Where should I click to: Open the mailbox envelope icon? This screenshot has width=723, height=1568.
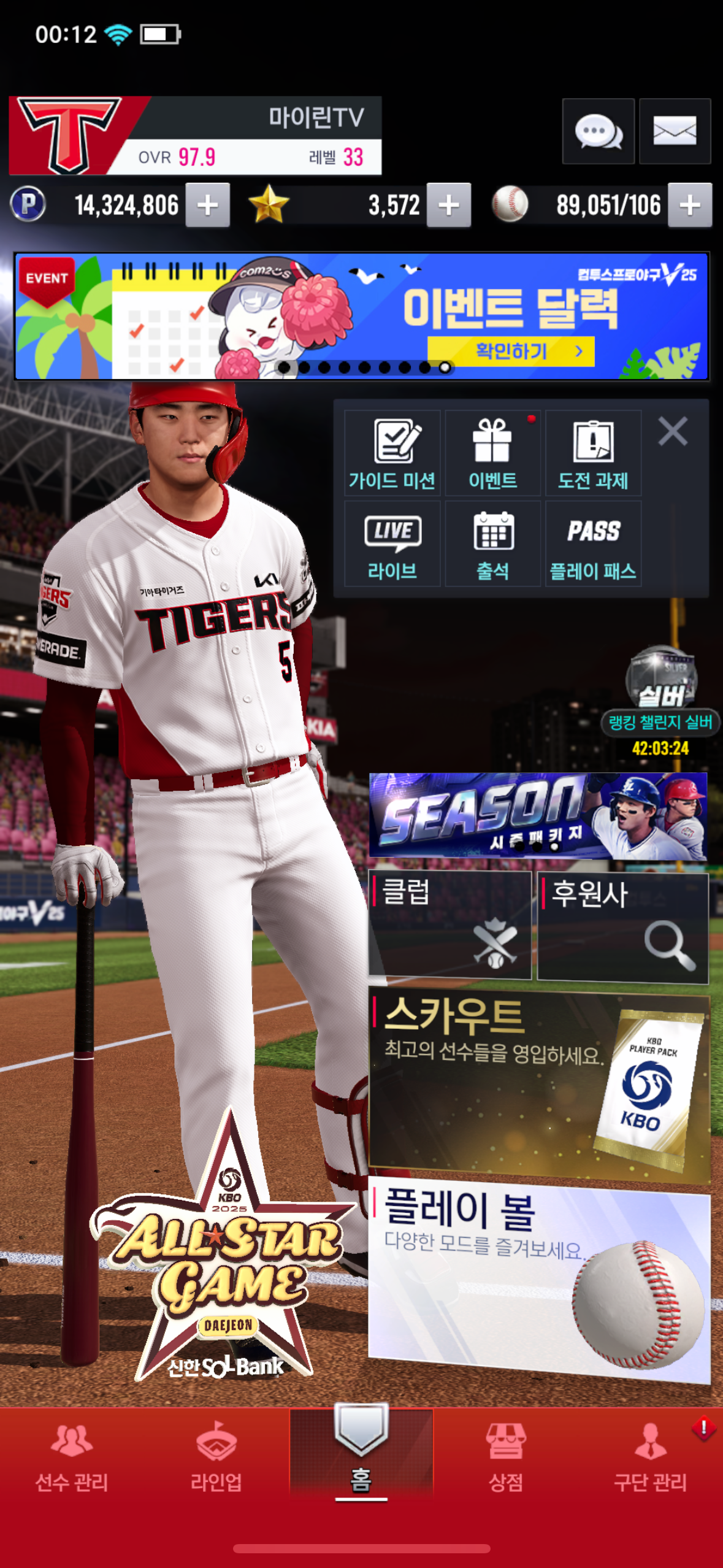tap(675, 131)
